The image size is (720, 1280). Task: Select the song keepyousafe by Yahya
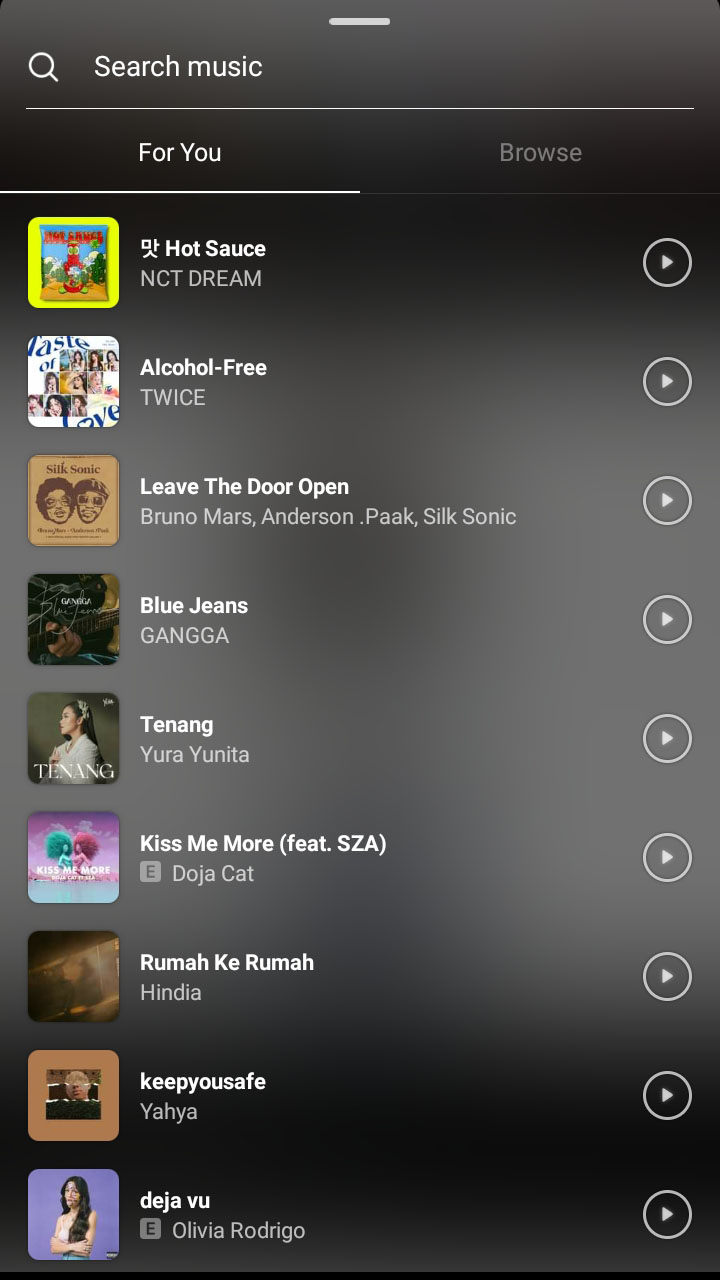click(300, 1095)
